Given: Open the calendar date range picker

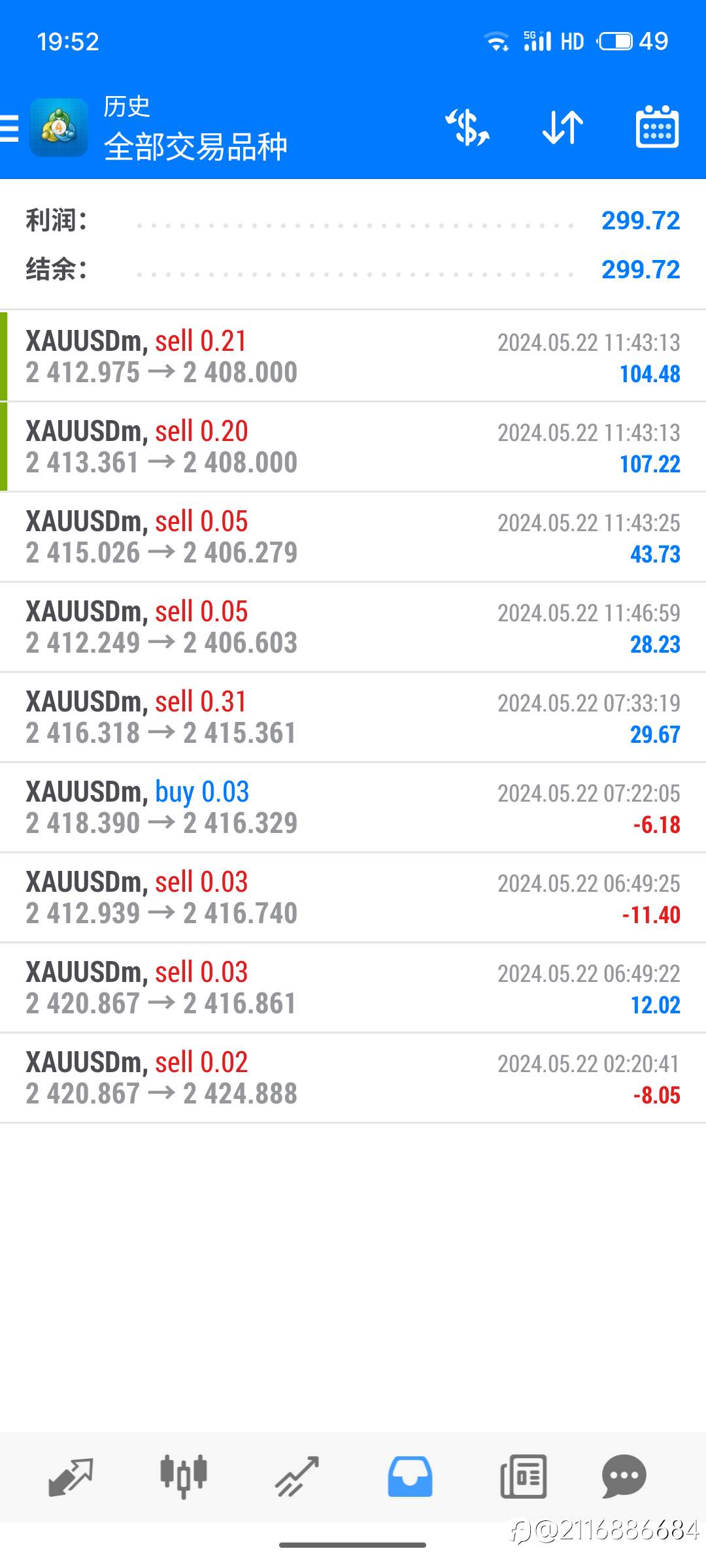Looking at the screenshot, I should click(x=657, y=127).
